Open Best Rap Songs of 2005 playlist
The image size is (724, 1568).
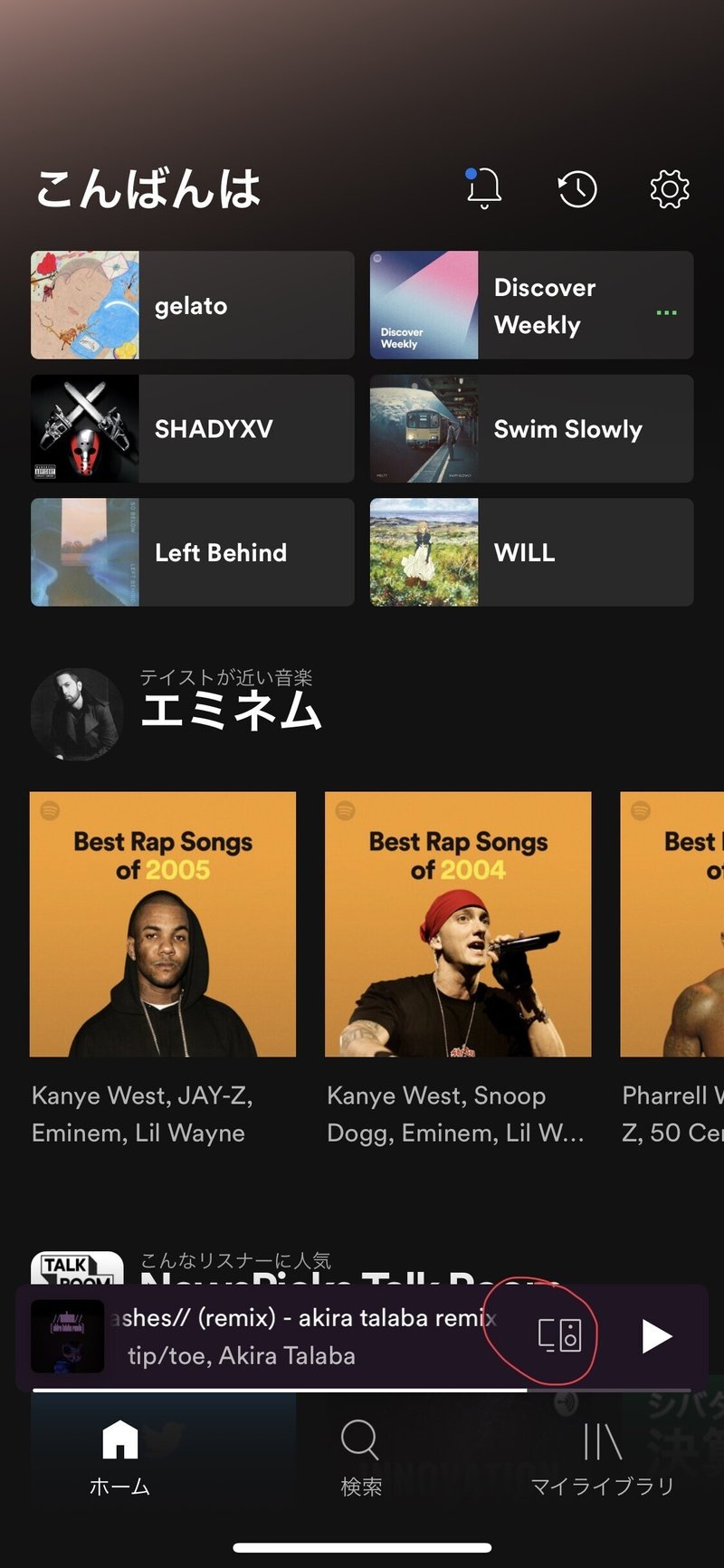click(x=163, y=923)
